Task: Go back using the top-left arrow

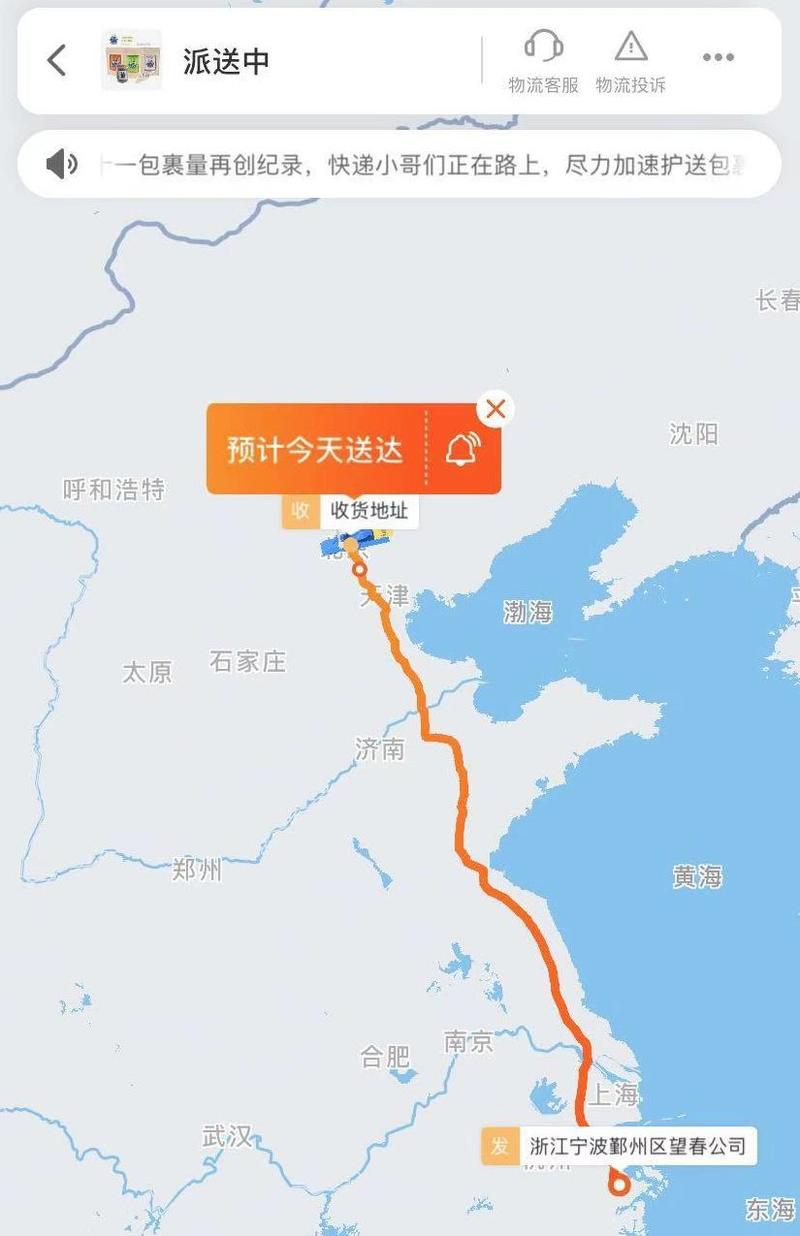Action: pos(57,61)
